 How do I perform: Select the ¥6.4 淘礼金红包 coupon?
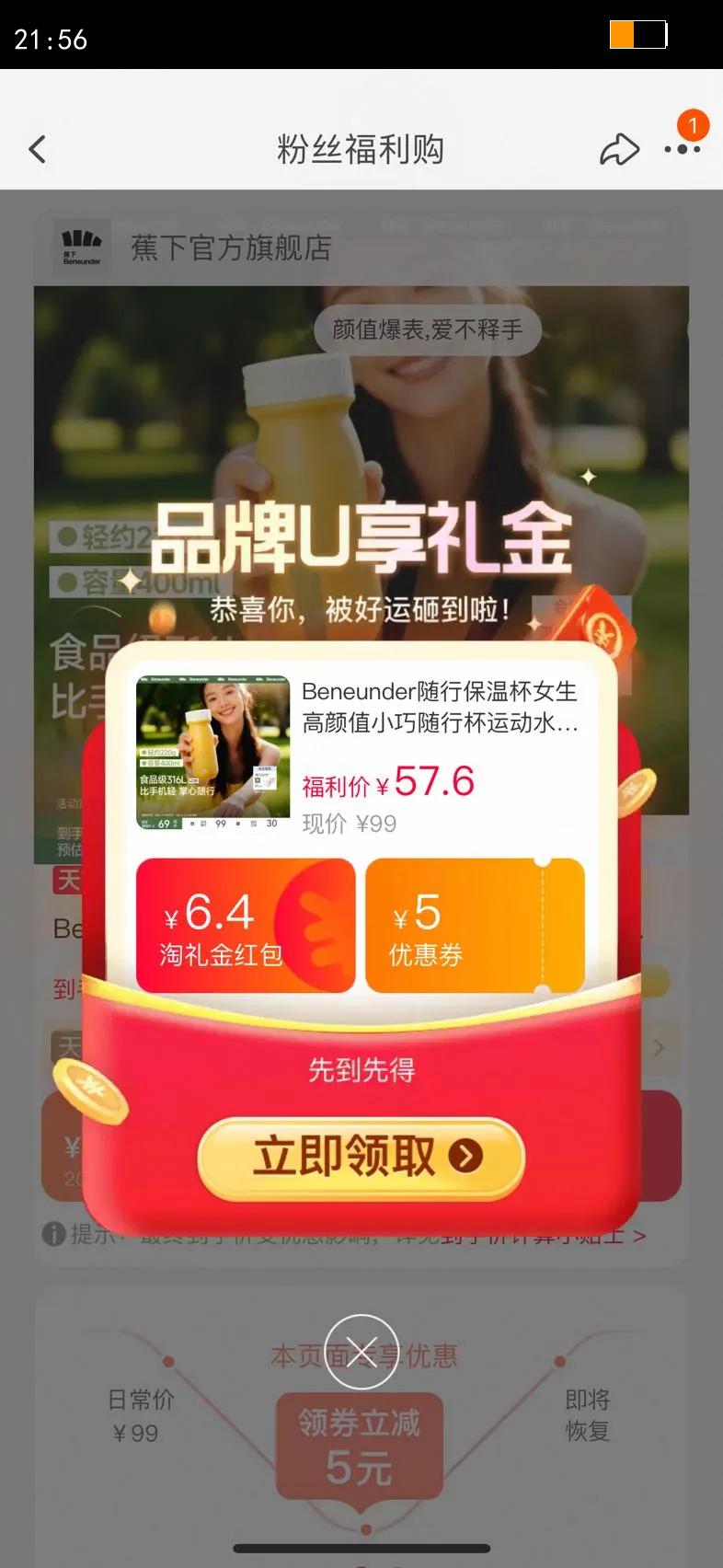(246, 926)
